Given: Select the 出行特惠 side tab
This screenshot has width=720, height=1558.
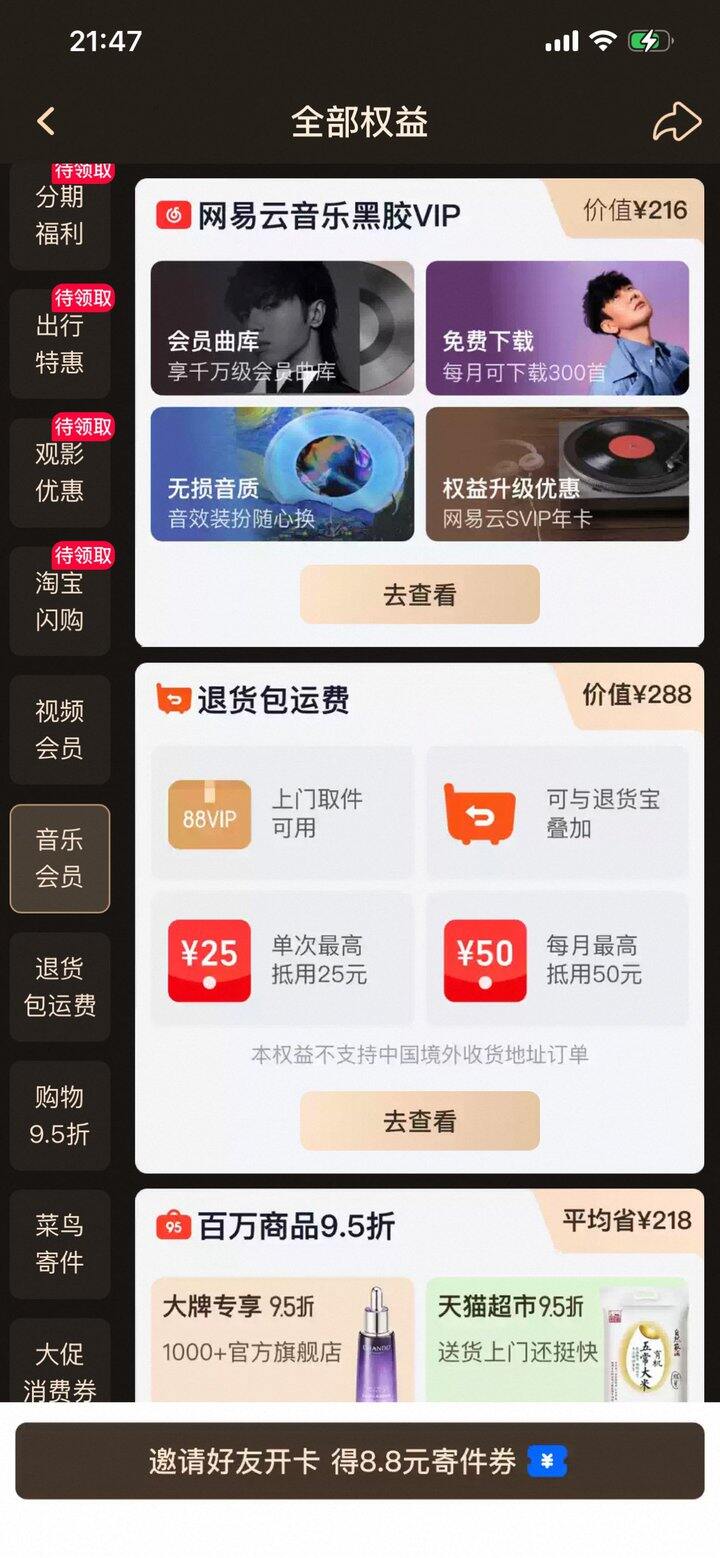Looking at the screenshot, I should coord(60,344).
